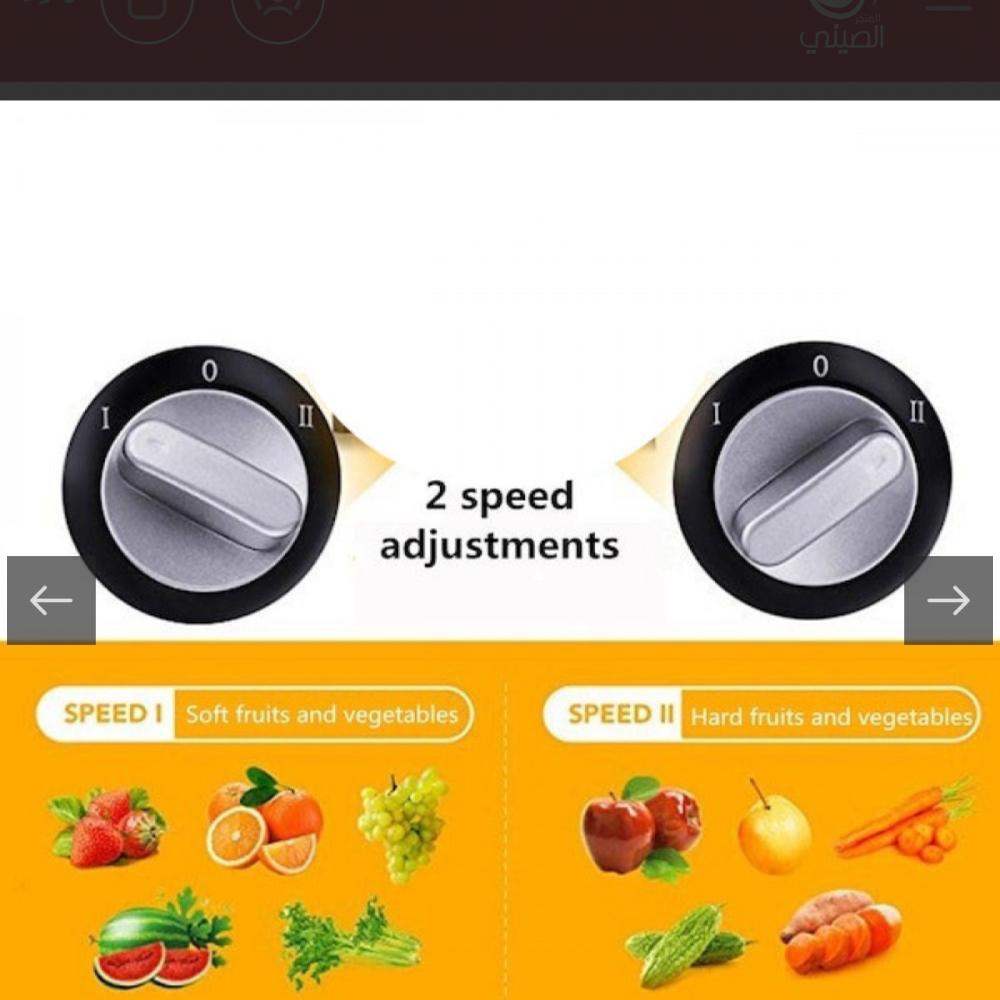Go to the next product image
The image size is (1000, 1000).
tap(948, 600)
